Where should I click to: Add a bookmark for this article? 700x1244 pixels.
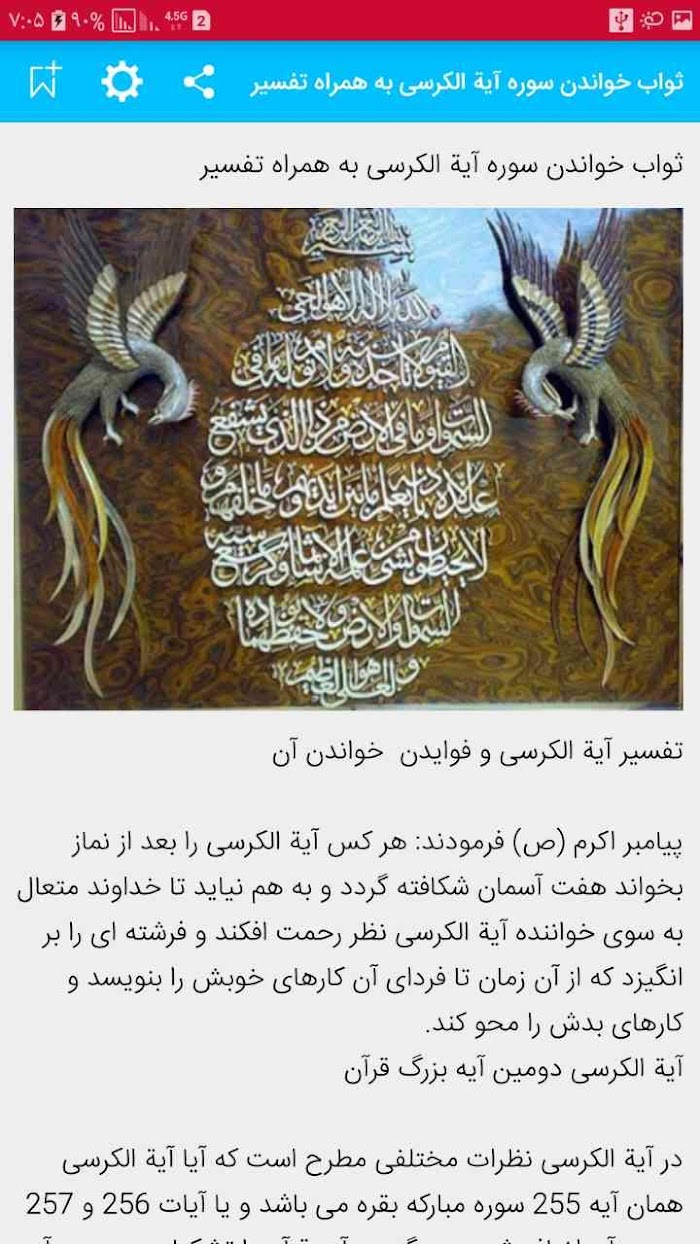point(45,81)
